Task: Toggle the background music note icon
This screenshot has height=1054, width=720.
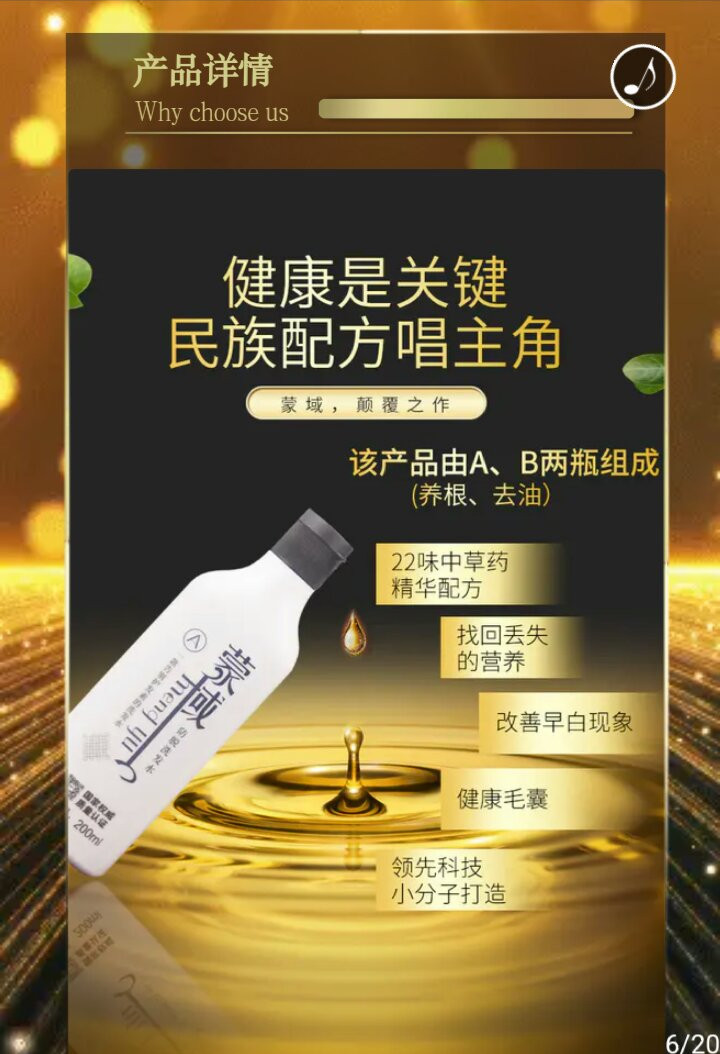Action: click(x=642, y=77)
